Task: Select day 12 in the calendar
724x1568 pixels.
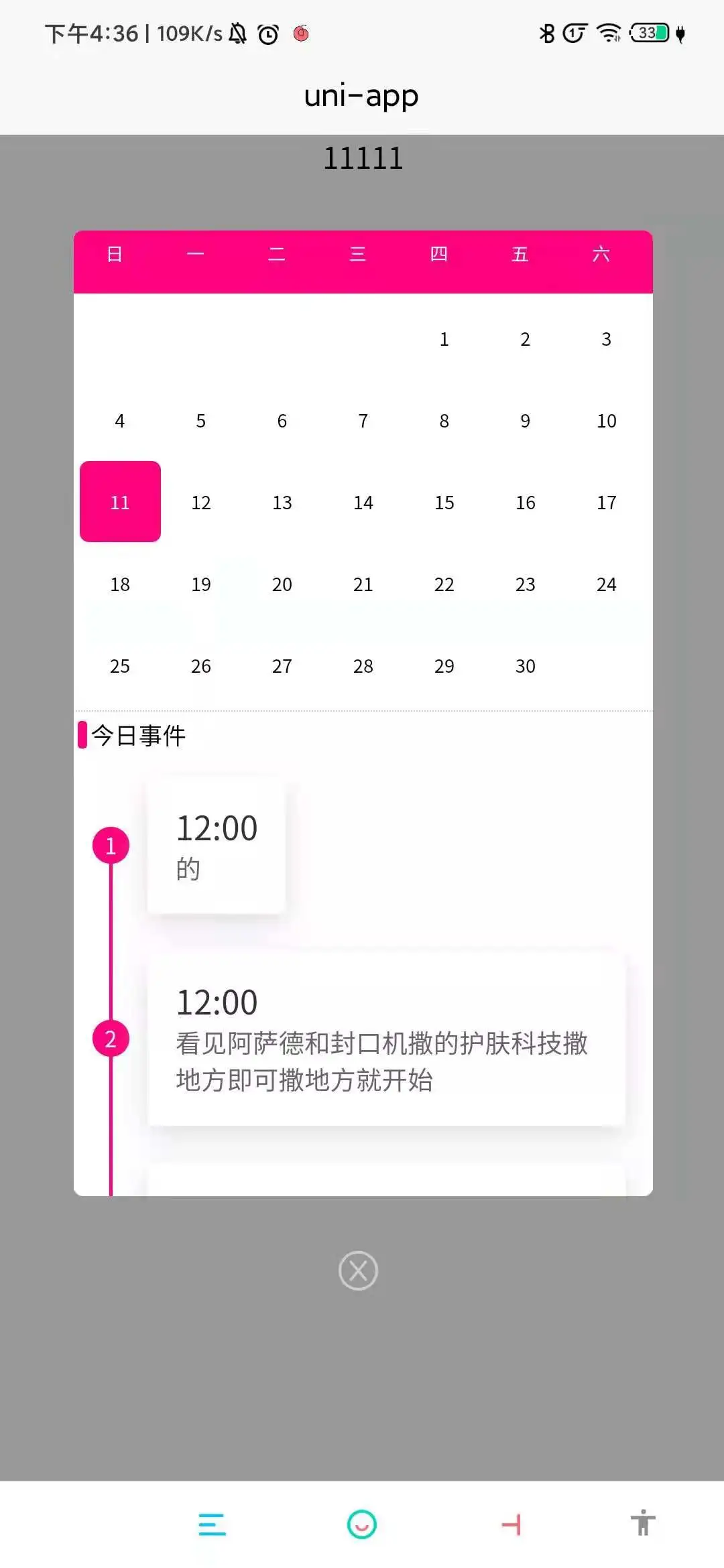Action: pyautogui.click(x=201, y=503)
